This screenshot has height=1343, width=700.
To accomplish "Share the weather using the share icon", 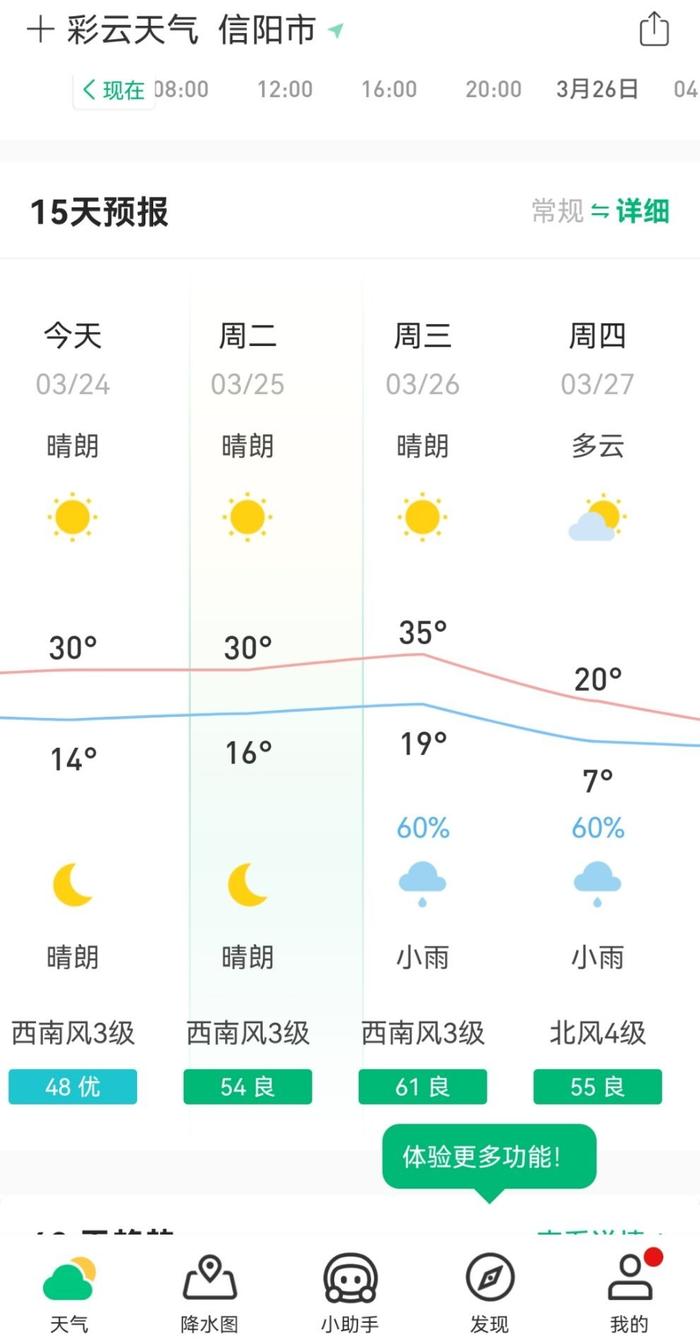I will point(654,29).
